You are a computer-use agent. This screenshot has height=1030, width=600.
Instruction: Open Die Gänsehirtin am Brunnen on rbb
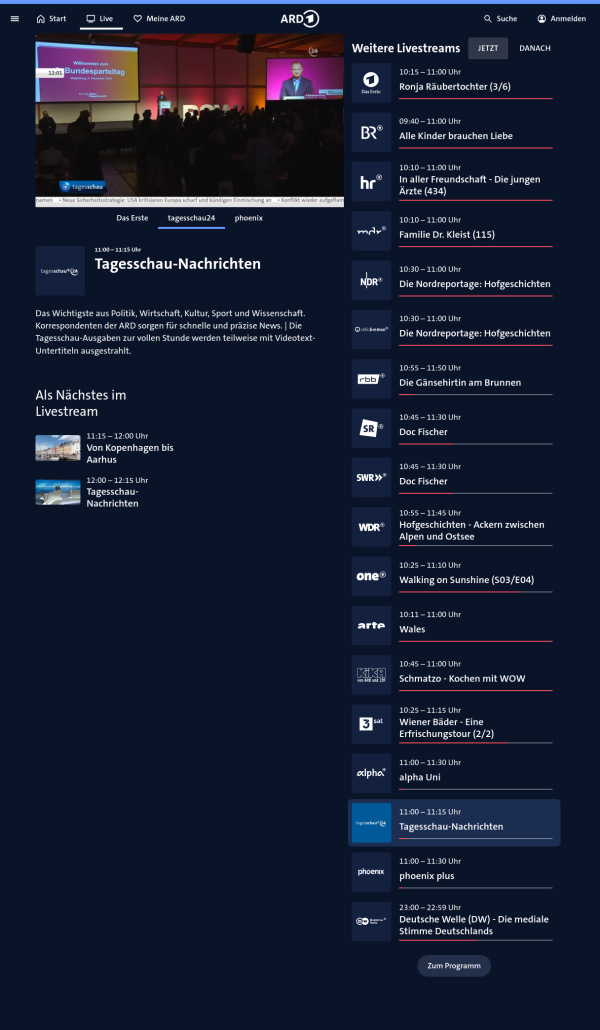click(x=460, y=382)
